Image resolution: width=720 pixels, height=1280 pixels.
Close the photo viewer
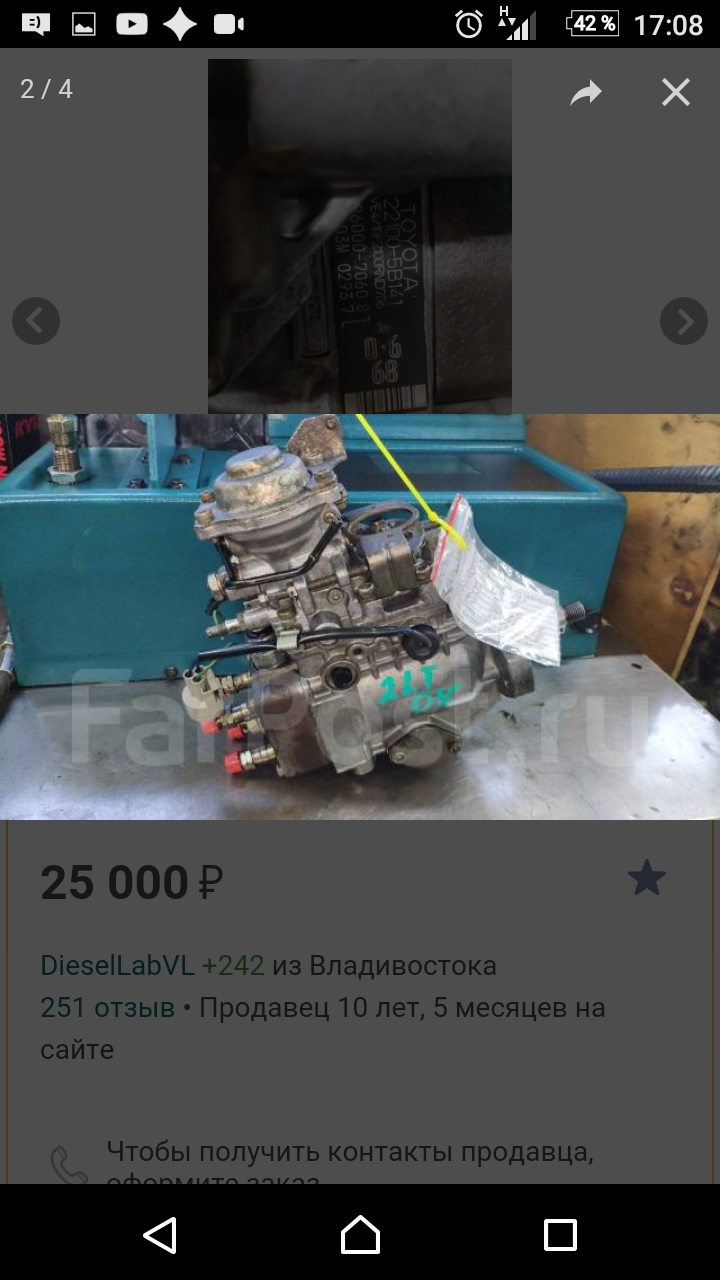[x=676, y=92]
